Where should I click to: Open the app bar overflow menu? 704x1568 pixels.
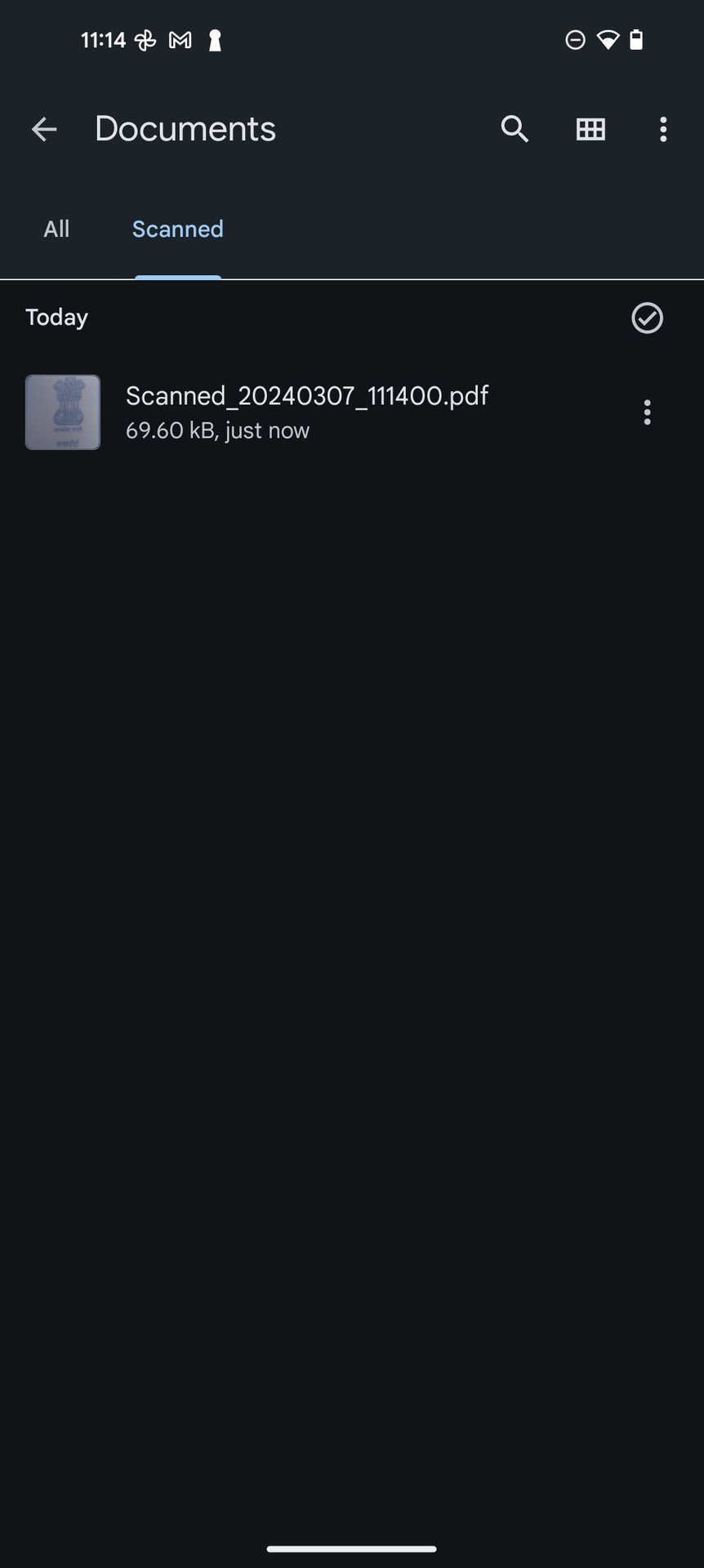pyautogui.click(x=663, y=129)
